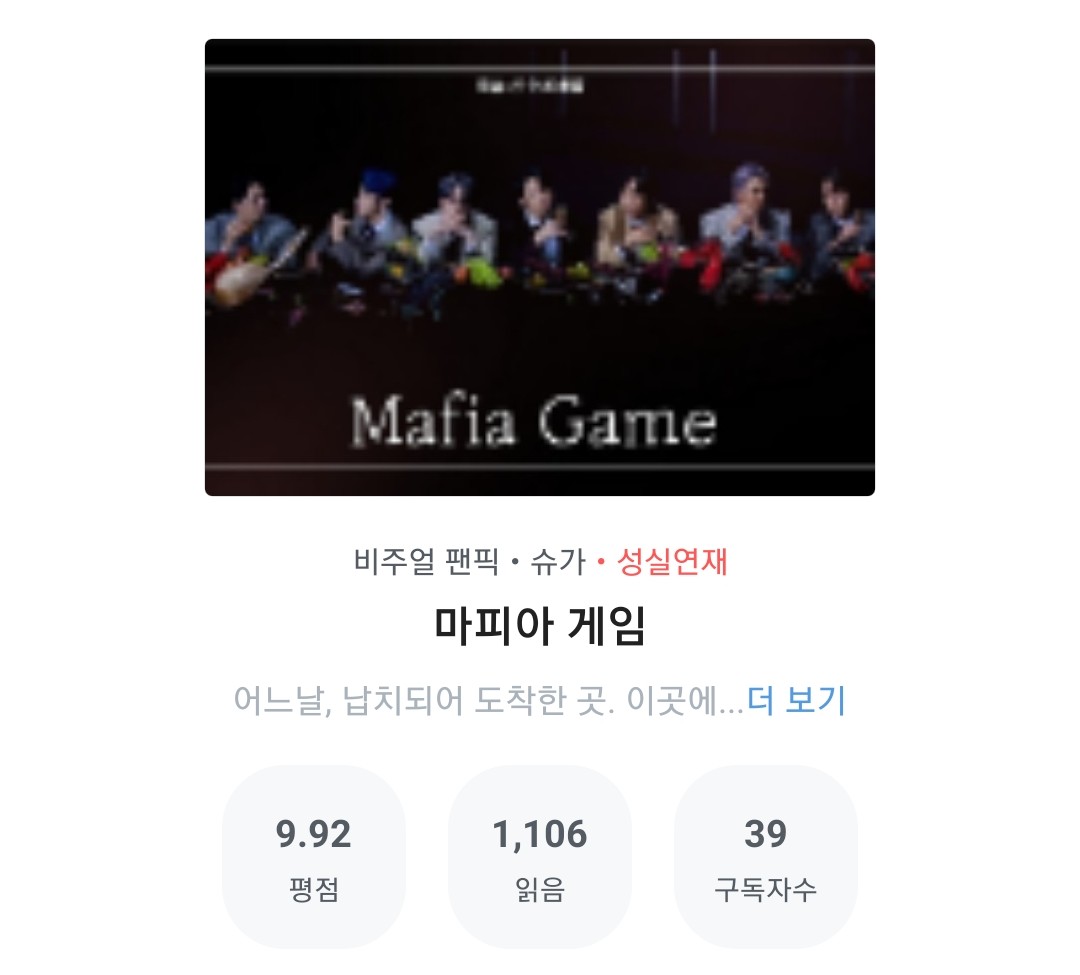Open the Mafia Game cover image

tap(540, 267)
